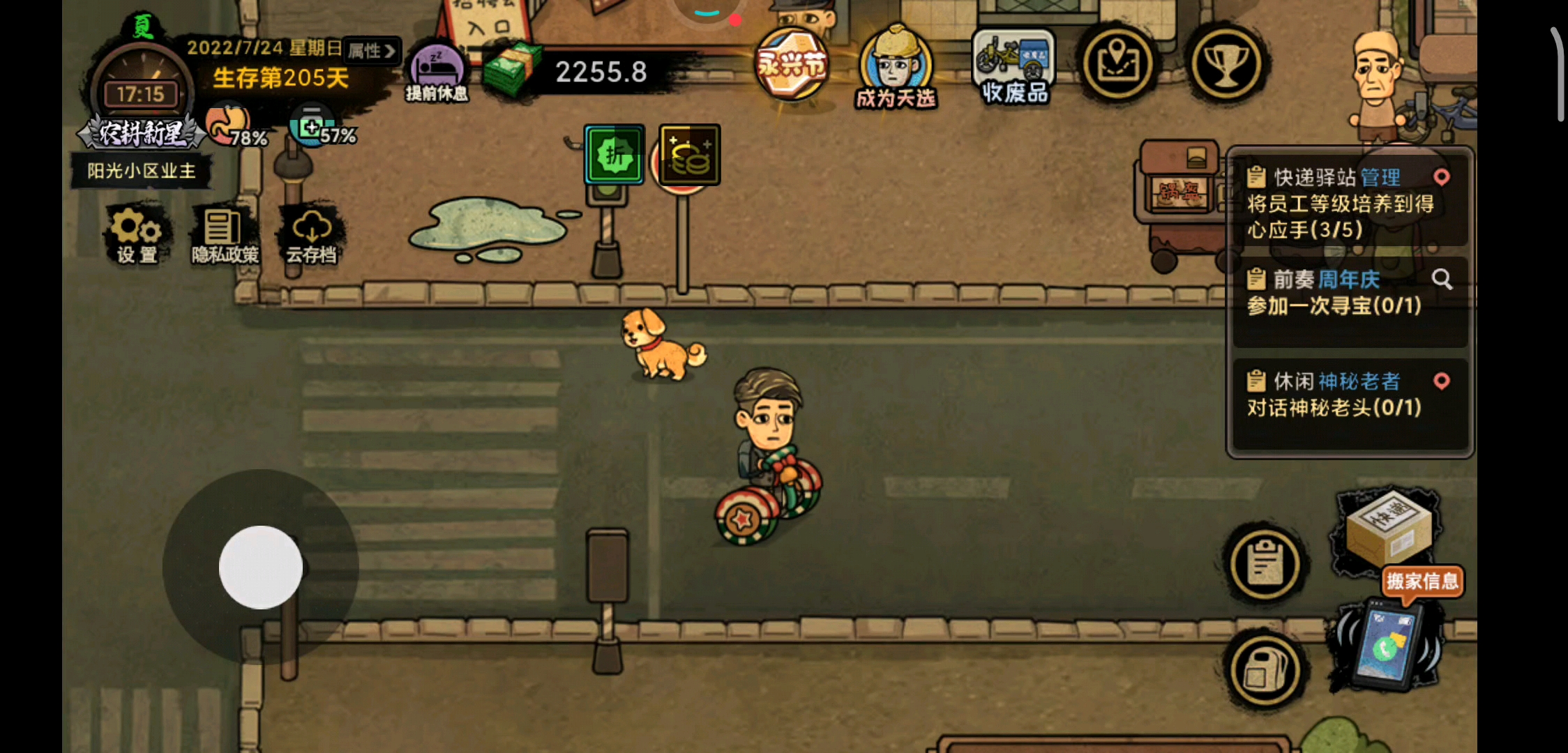Tap 提前休息 to rest early

click(437, 73)
